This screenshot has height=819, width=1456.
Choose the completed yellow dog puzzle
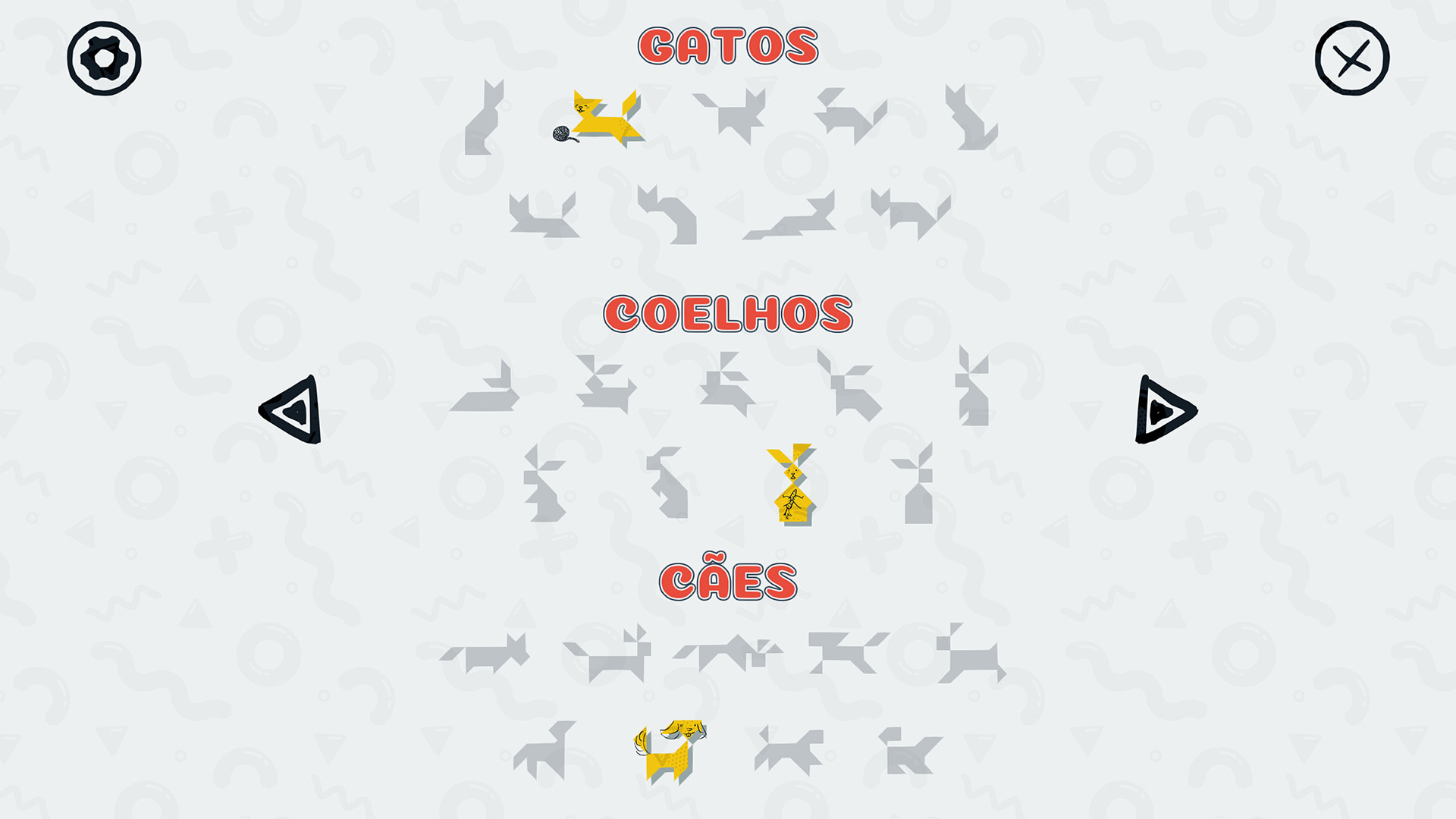(x=669, y=751)
